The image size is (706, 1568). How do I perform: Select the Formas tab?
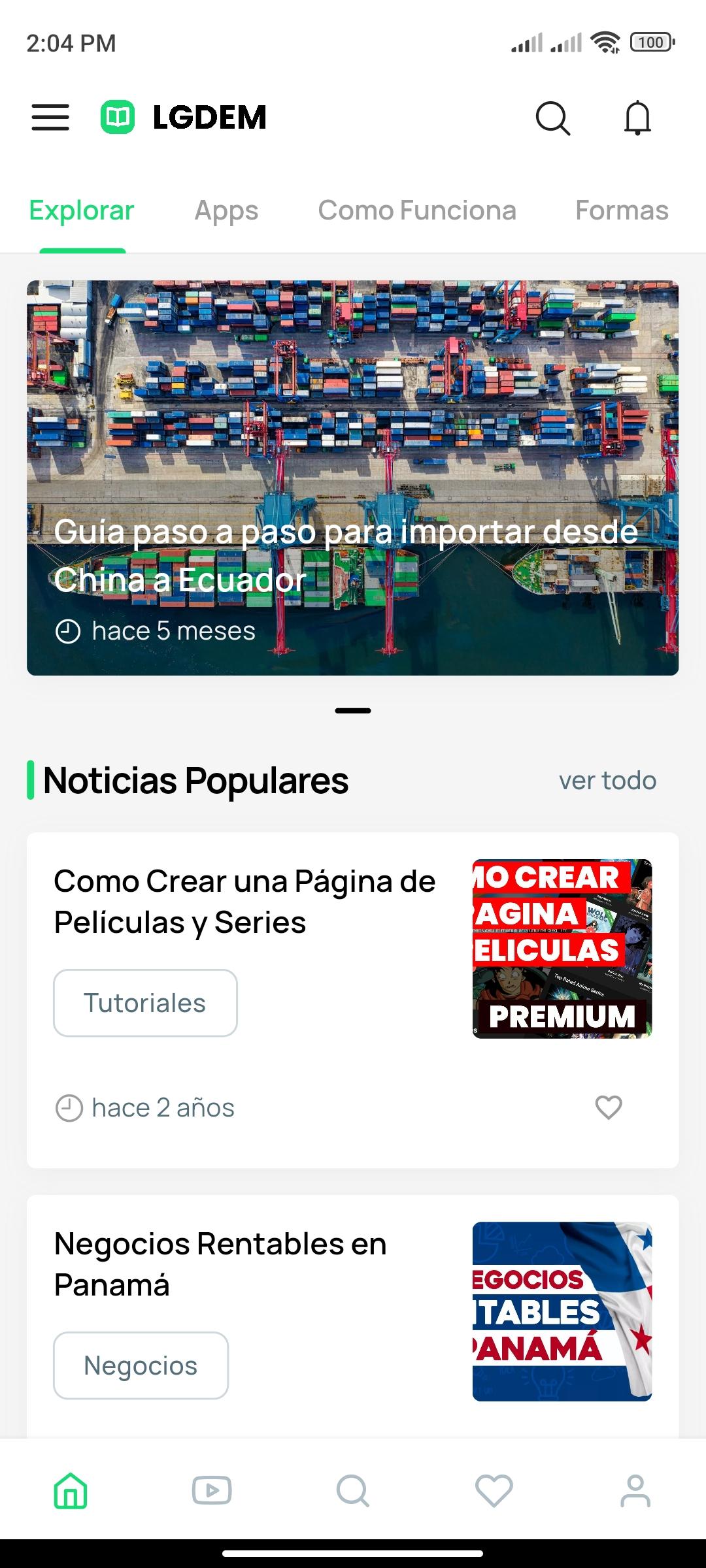pyautogui.click(x=622, y=210)
